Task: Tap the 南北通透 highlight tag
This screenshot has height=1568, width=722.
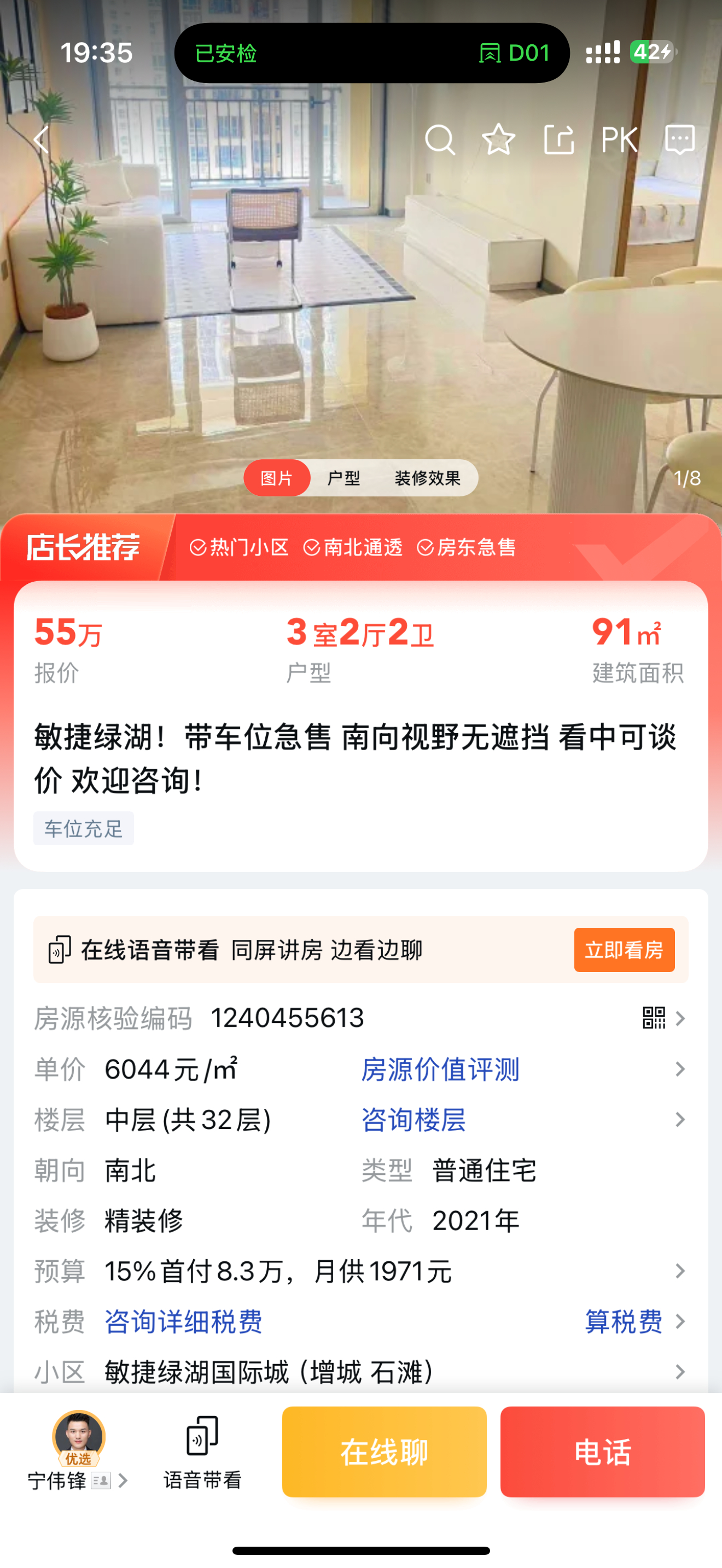Action: coord(356,547)
